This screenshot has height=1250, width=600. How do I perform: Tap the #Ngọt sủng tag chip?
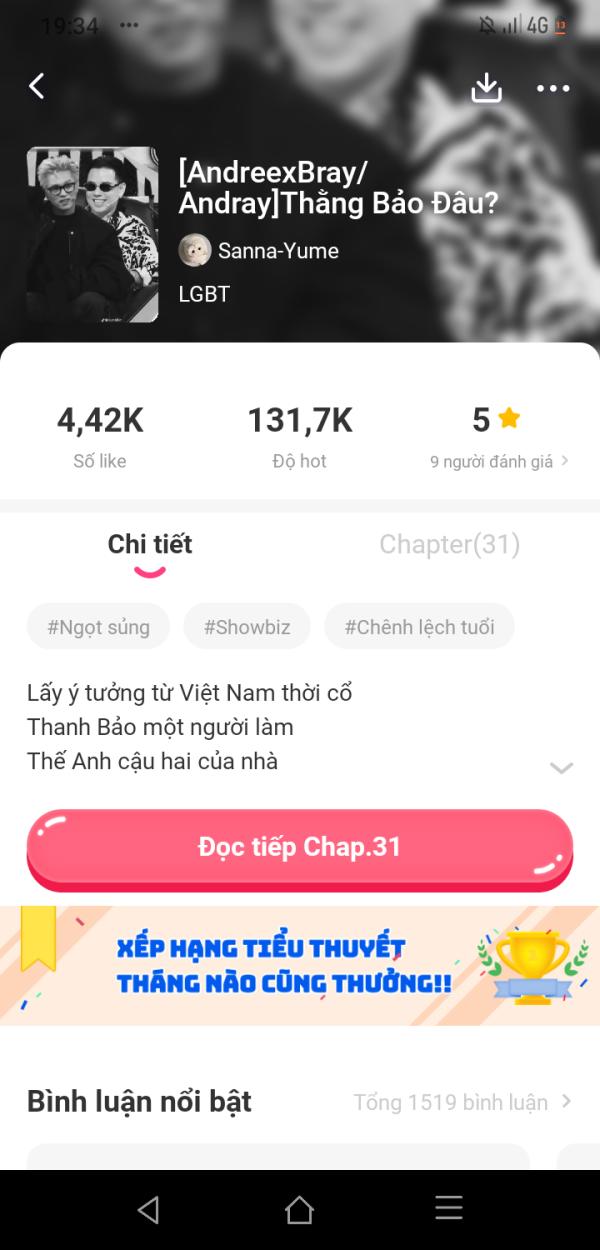[x=98, y=627]
